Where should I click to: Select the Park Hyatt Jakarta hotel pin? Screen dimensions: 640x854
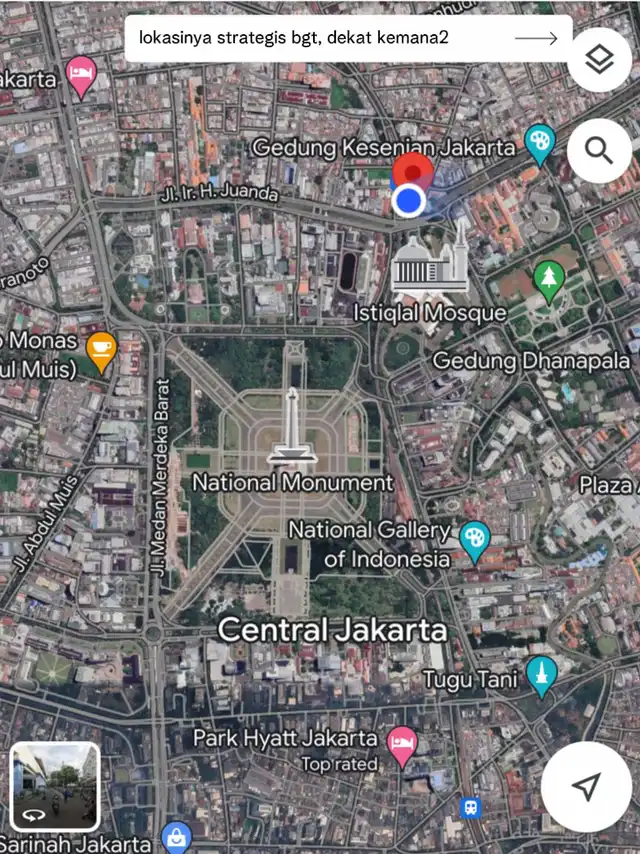[x=402, y=744]
